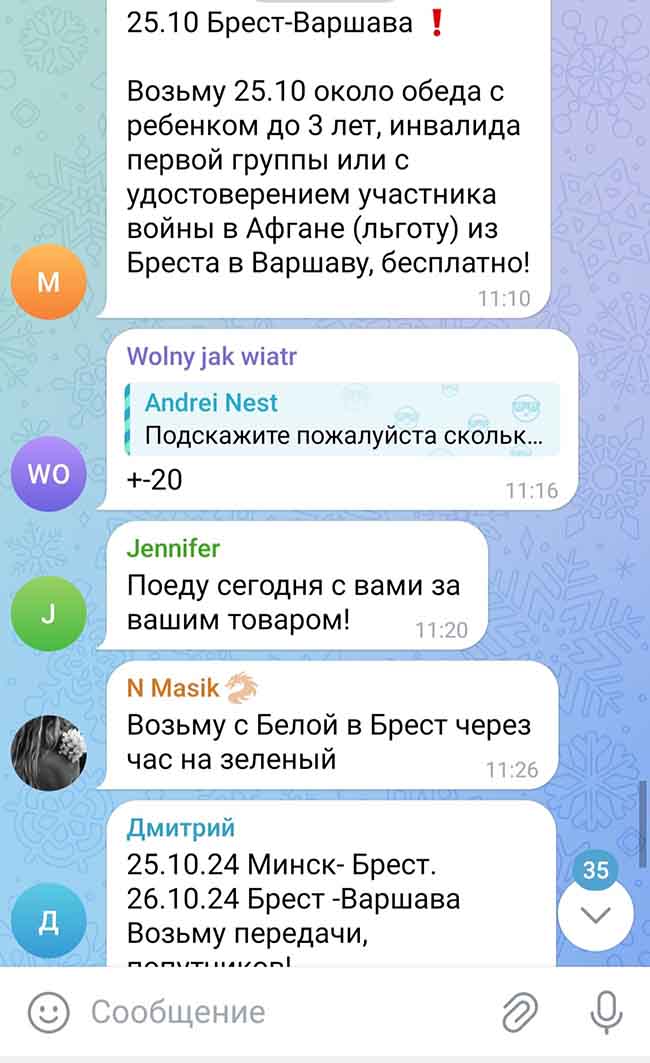Record a voice message with the microphone
The width and height of the screenshot is (650, 1063).
607,1012
